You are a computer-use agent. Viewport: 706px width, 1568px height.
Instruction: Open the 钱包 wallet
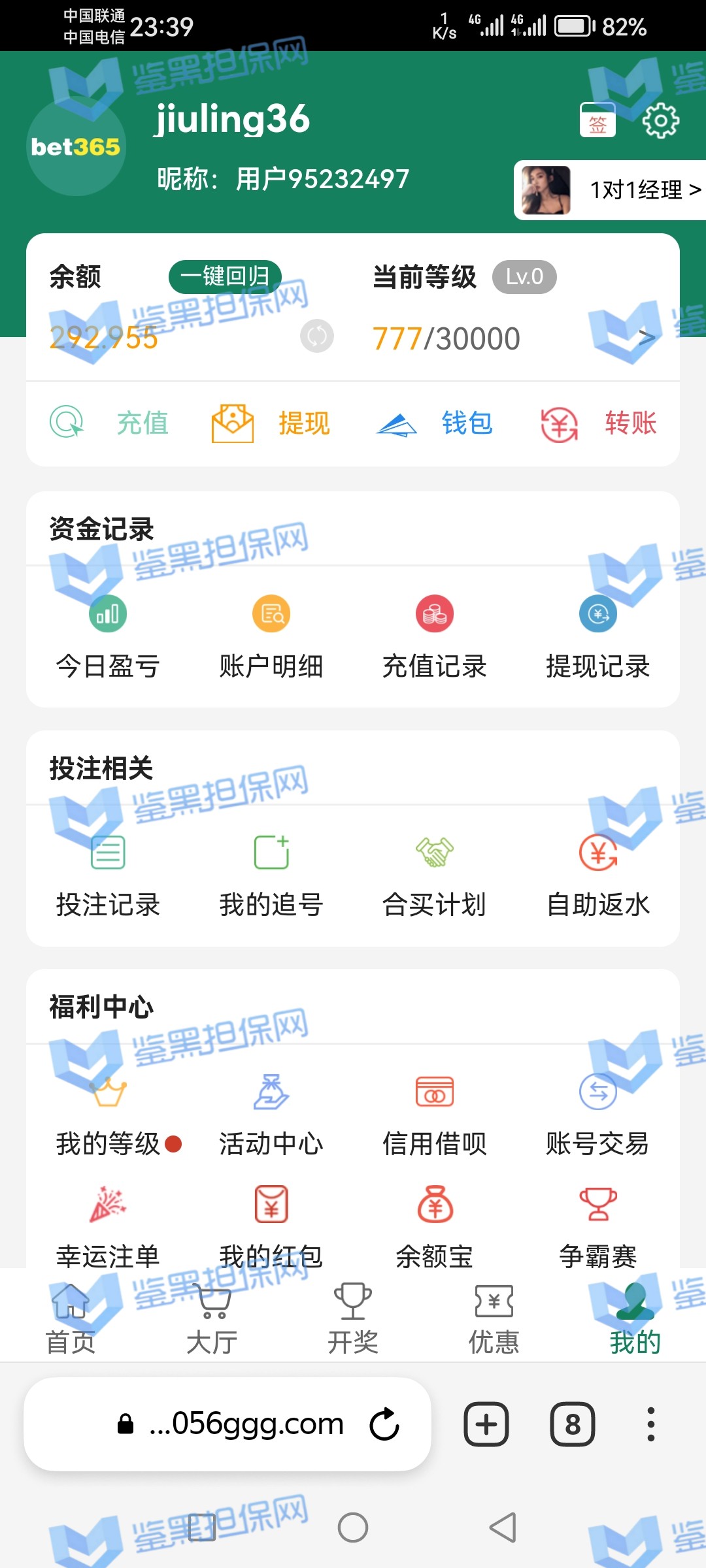(435, 423)
